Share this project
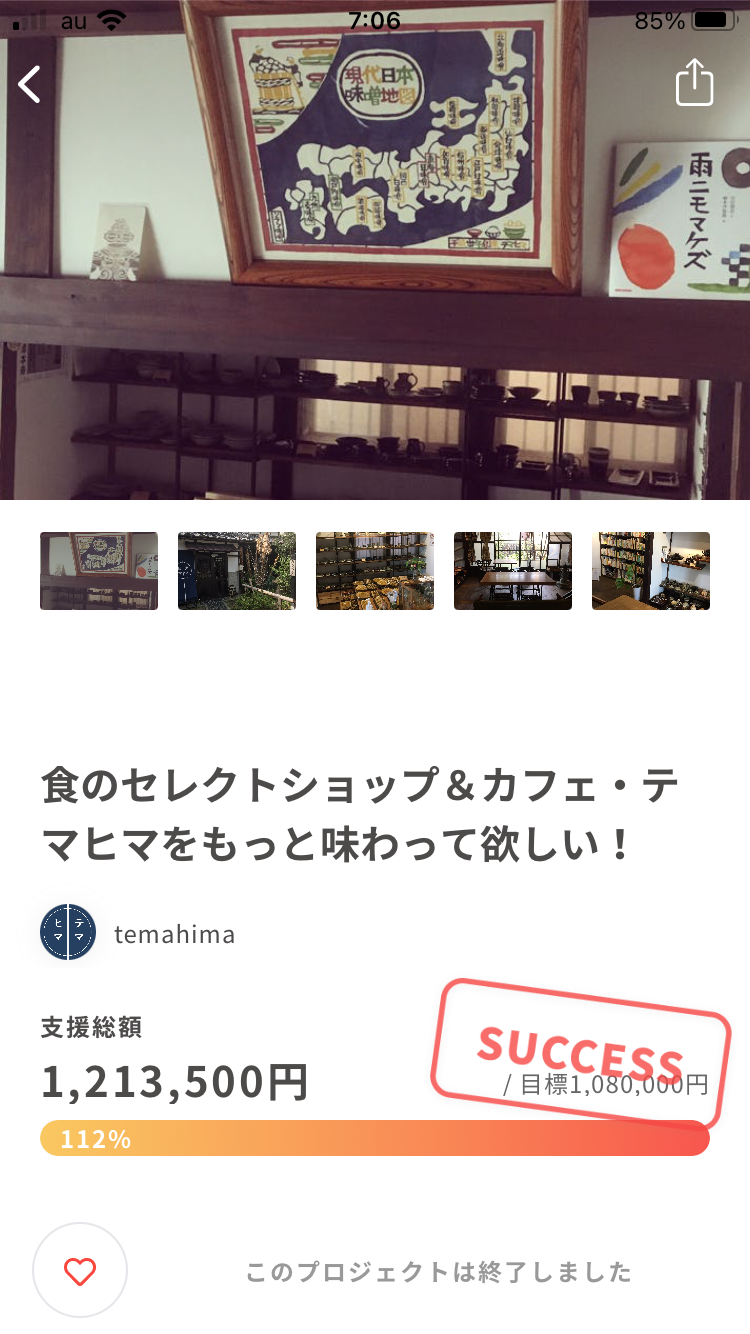Viewport: 750px width, 1334px height. (694, 82)
